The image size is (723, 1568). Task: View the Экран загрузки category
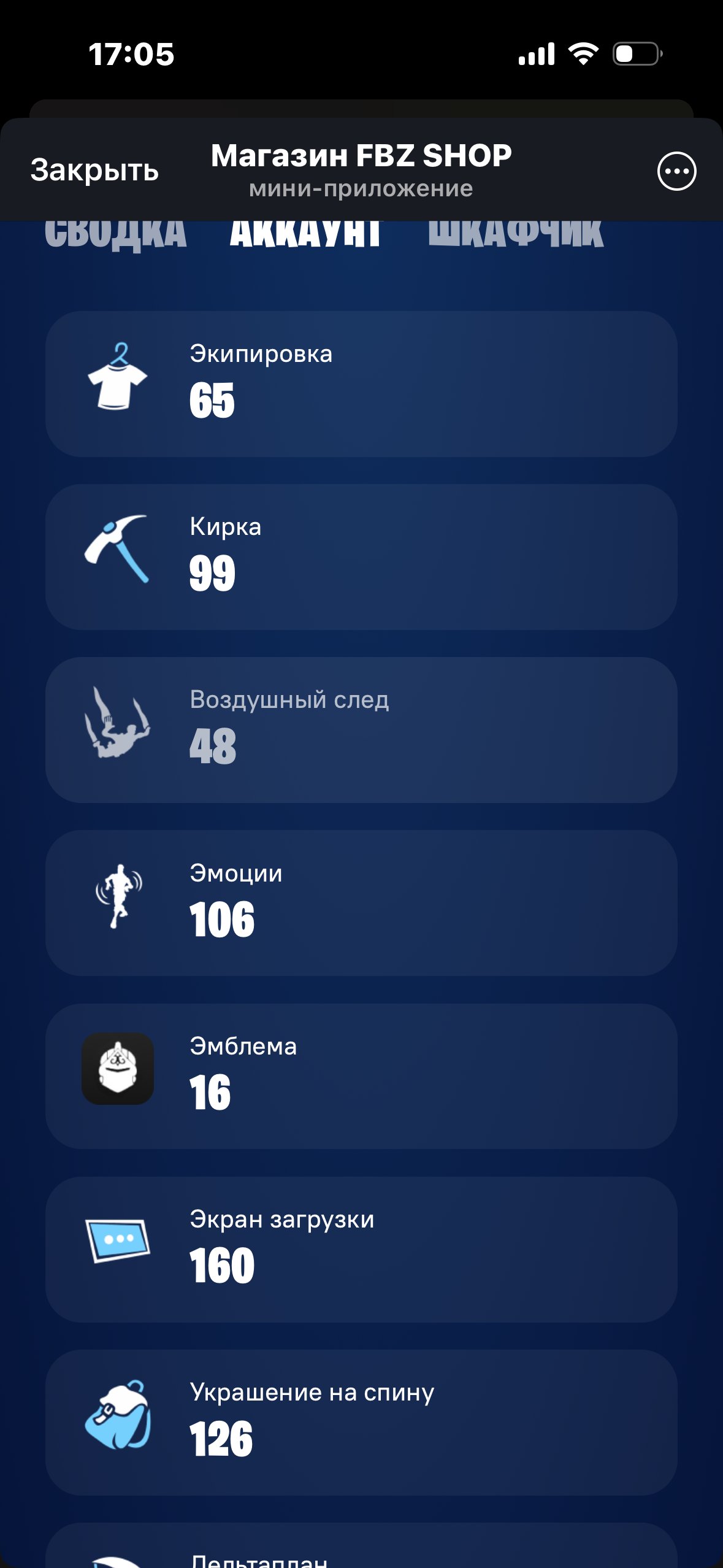click(x=361, y=1249)
